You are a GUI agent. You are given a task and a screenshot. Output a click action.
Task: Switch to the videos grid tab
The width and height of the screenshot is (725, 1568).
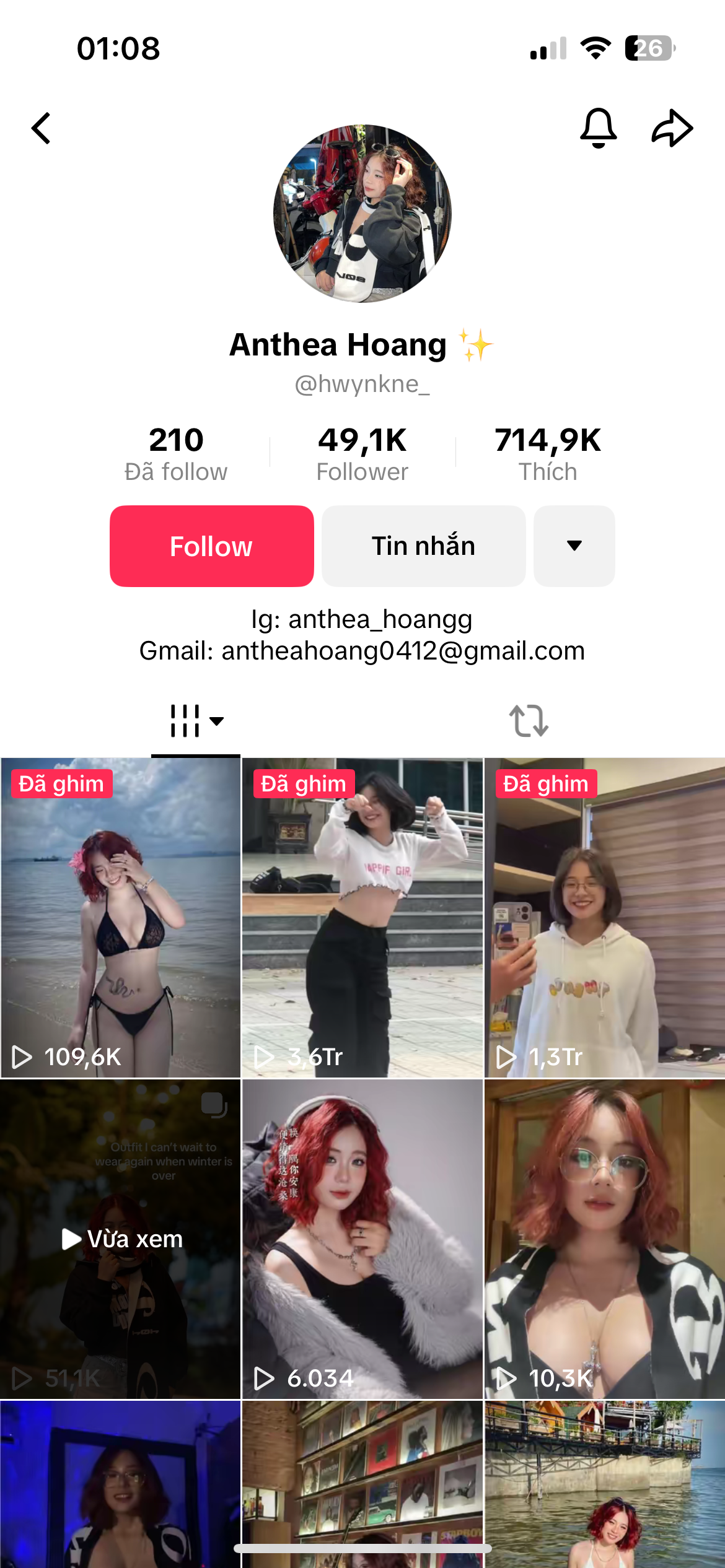pos(196,721)
